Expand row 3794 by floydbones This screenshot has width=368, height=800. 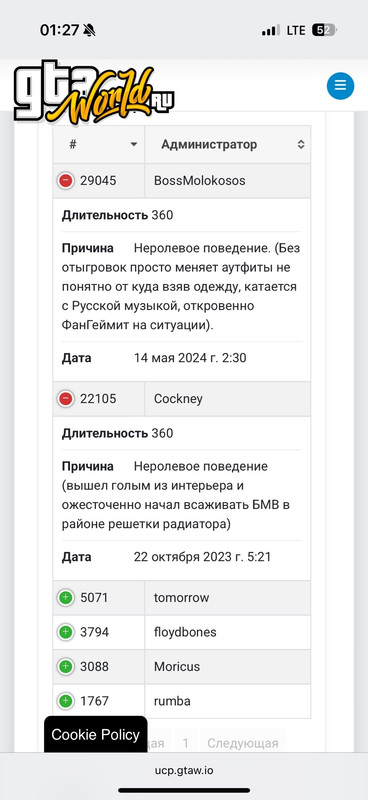pos(65,633)
